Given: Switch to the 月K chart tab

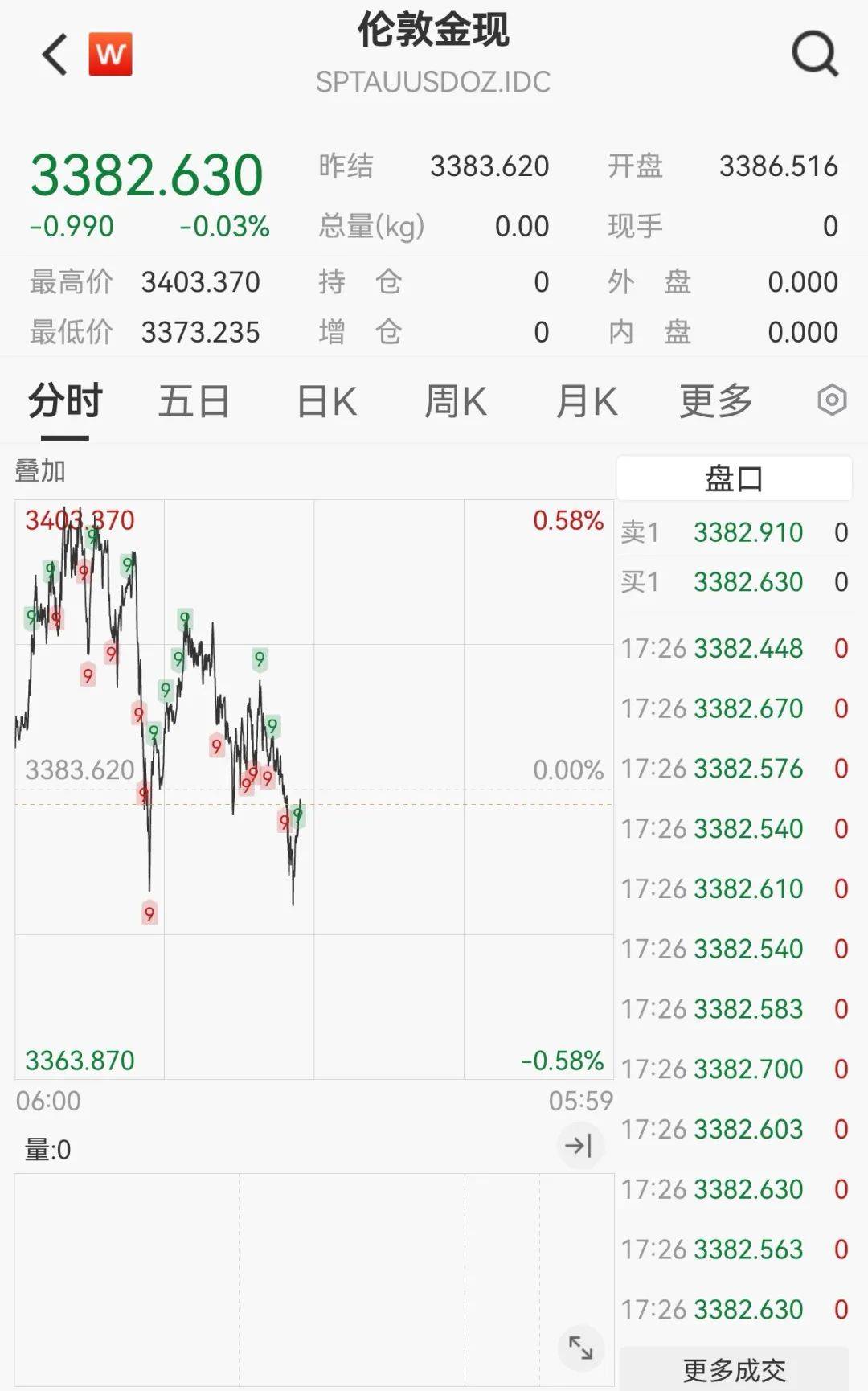Looking at the screenshot, I should (x=587, y=401).
